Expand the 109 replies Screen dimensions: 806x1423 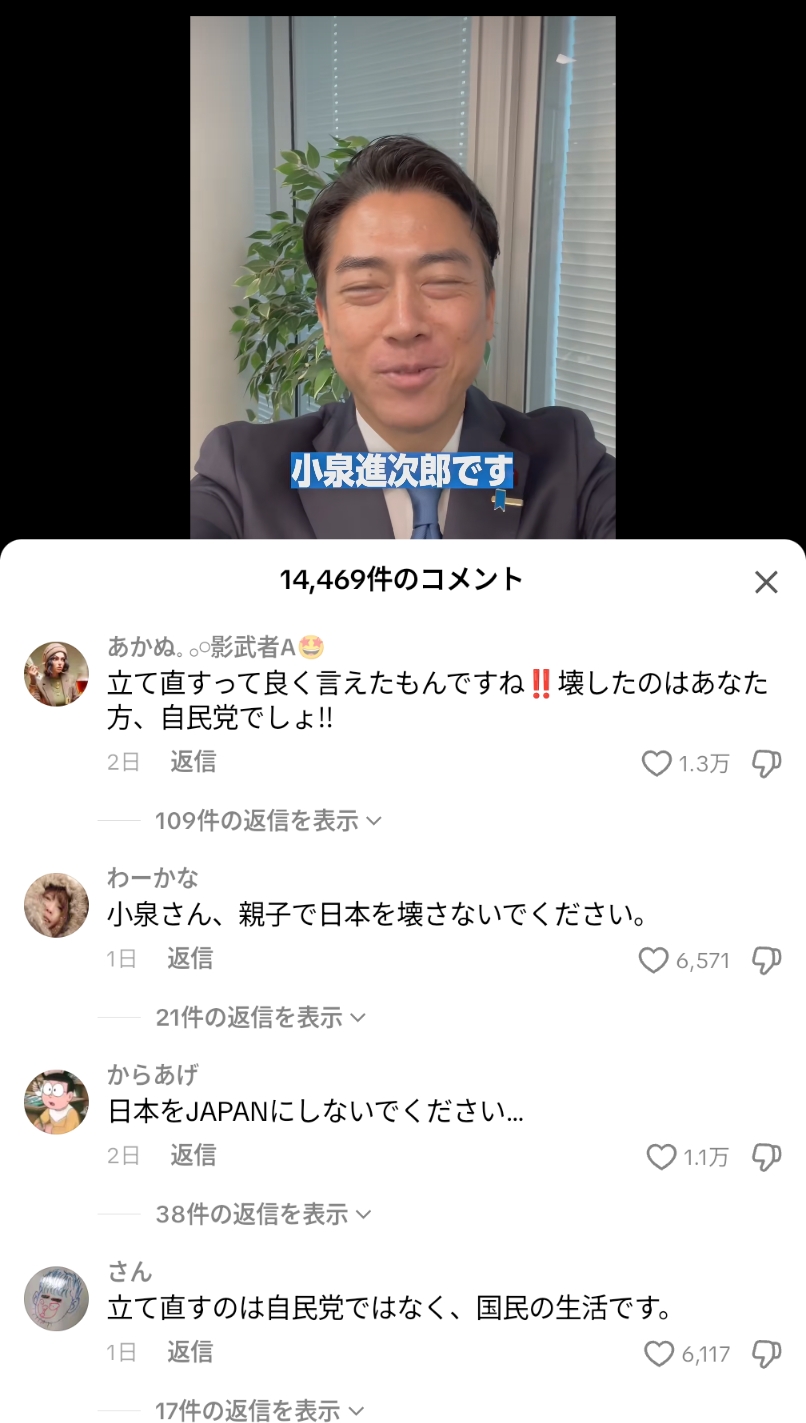pos(267,821)
